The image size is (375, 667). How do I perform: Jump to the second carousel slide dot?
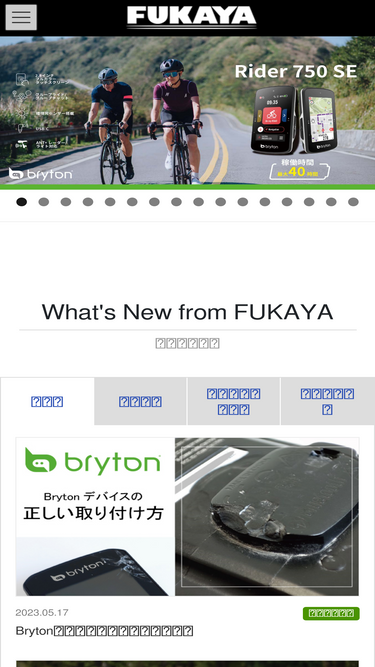tap(44, 202)
